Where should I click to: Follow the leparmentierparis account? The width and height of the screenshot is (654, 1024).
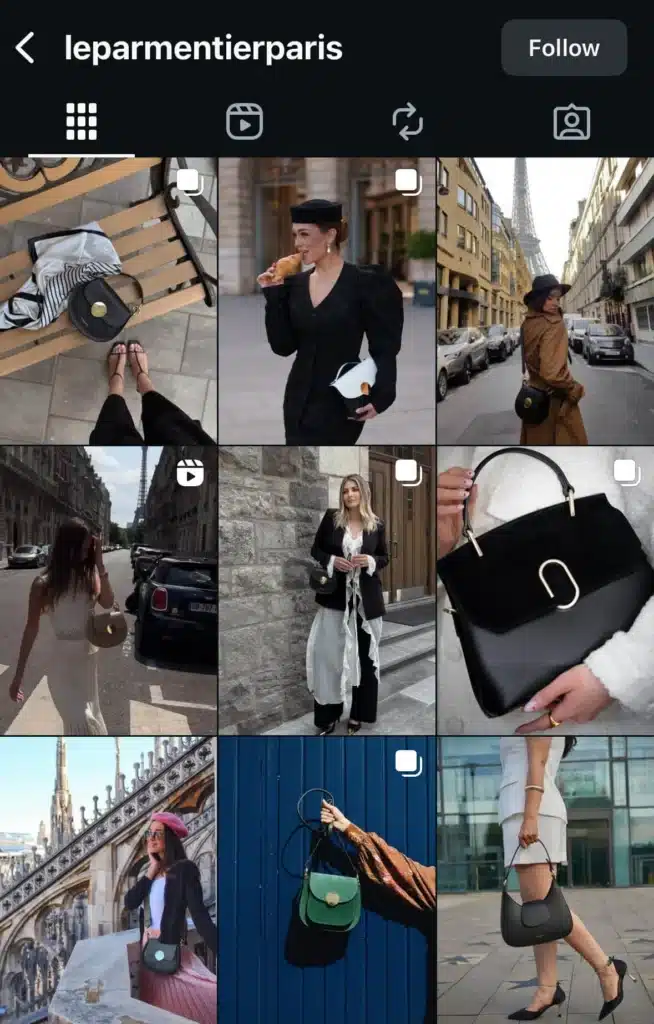pos(563,47)
